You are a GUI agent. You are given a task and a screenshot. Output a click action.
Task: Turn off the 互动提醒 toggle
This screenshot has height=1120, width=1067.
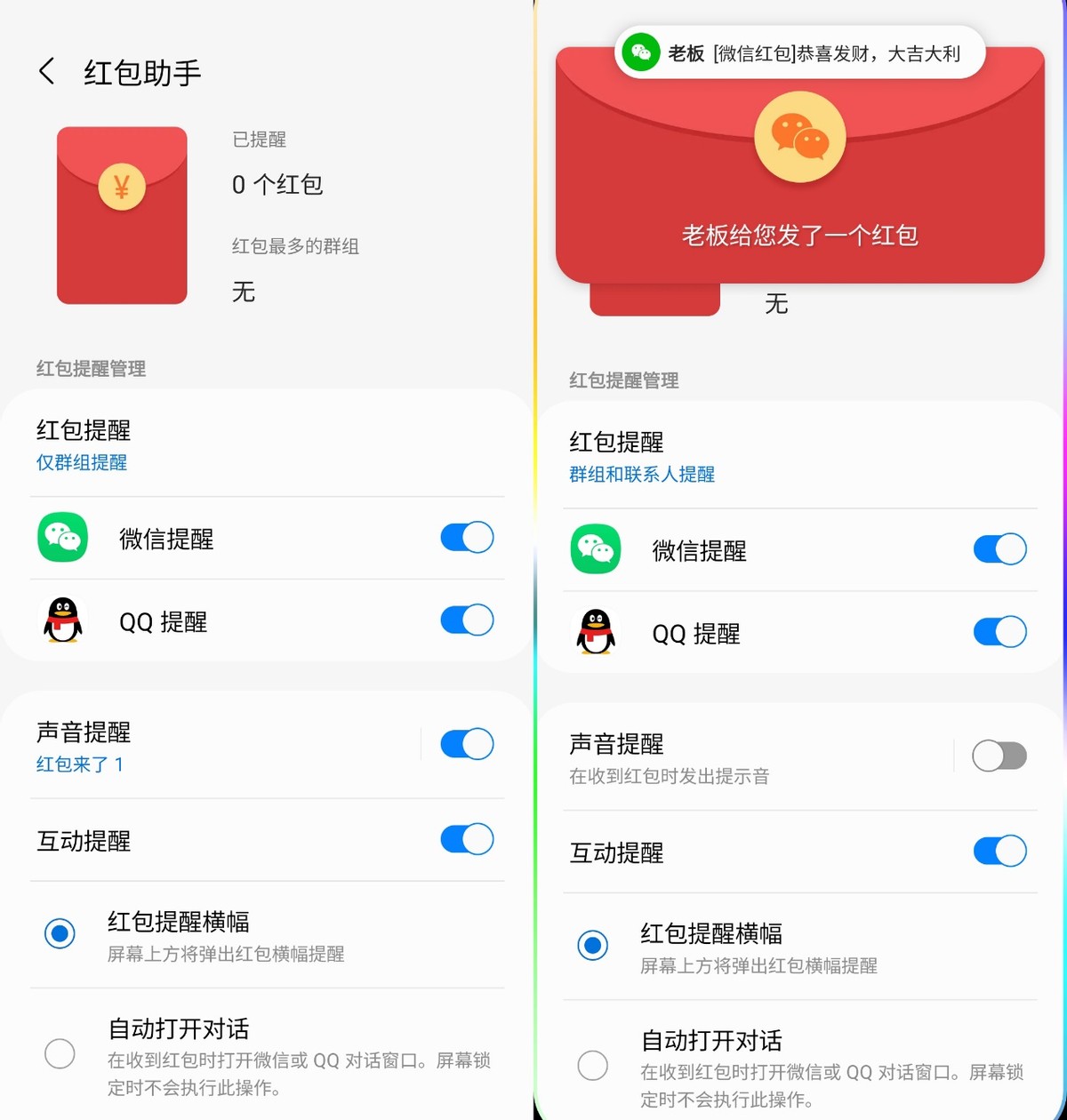tap(466, 839)
